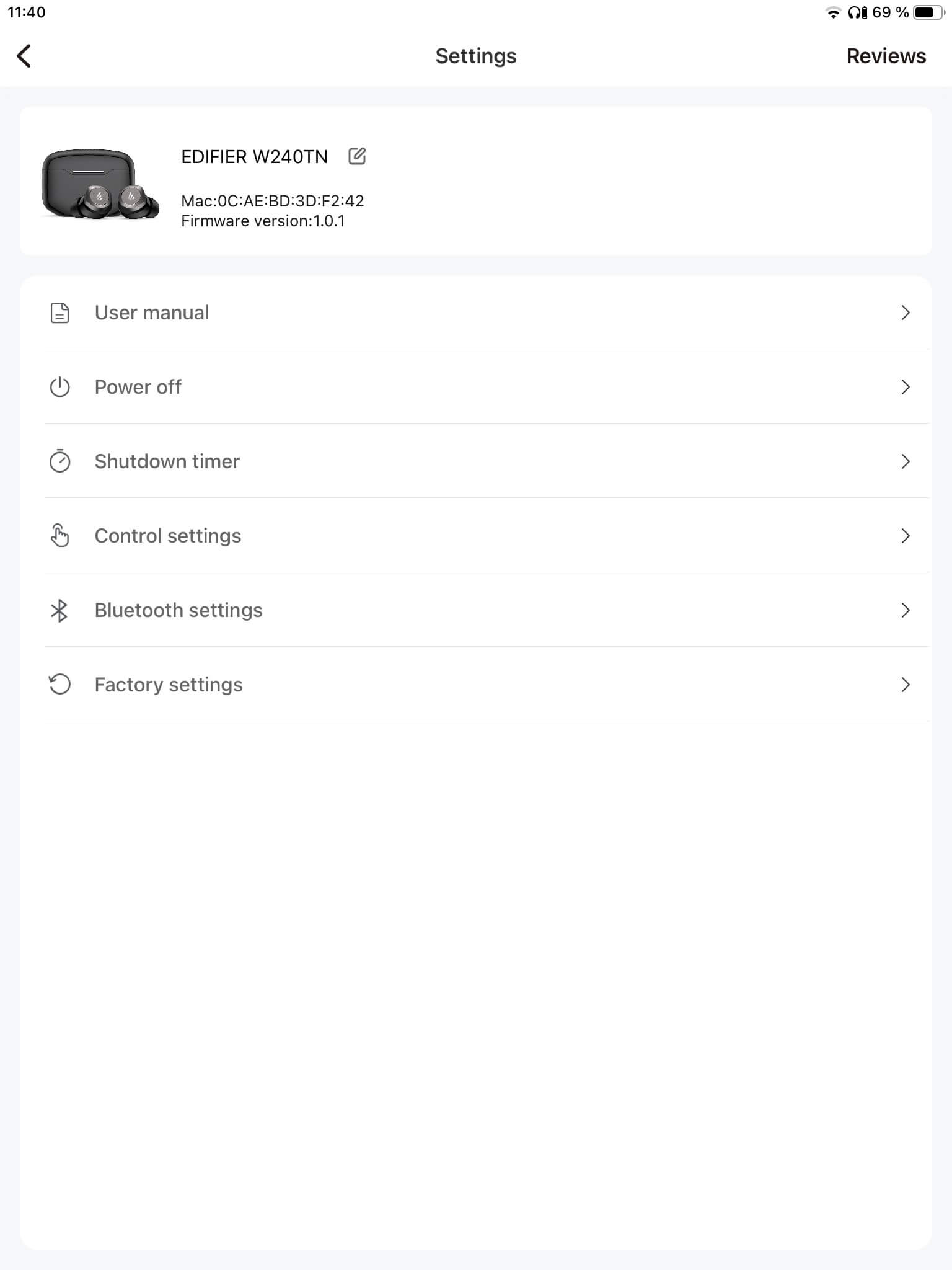Open Bluetooth settings
The image size is (952, 1270).
coord(476,610)
